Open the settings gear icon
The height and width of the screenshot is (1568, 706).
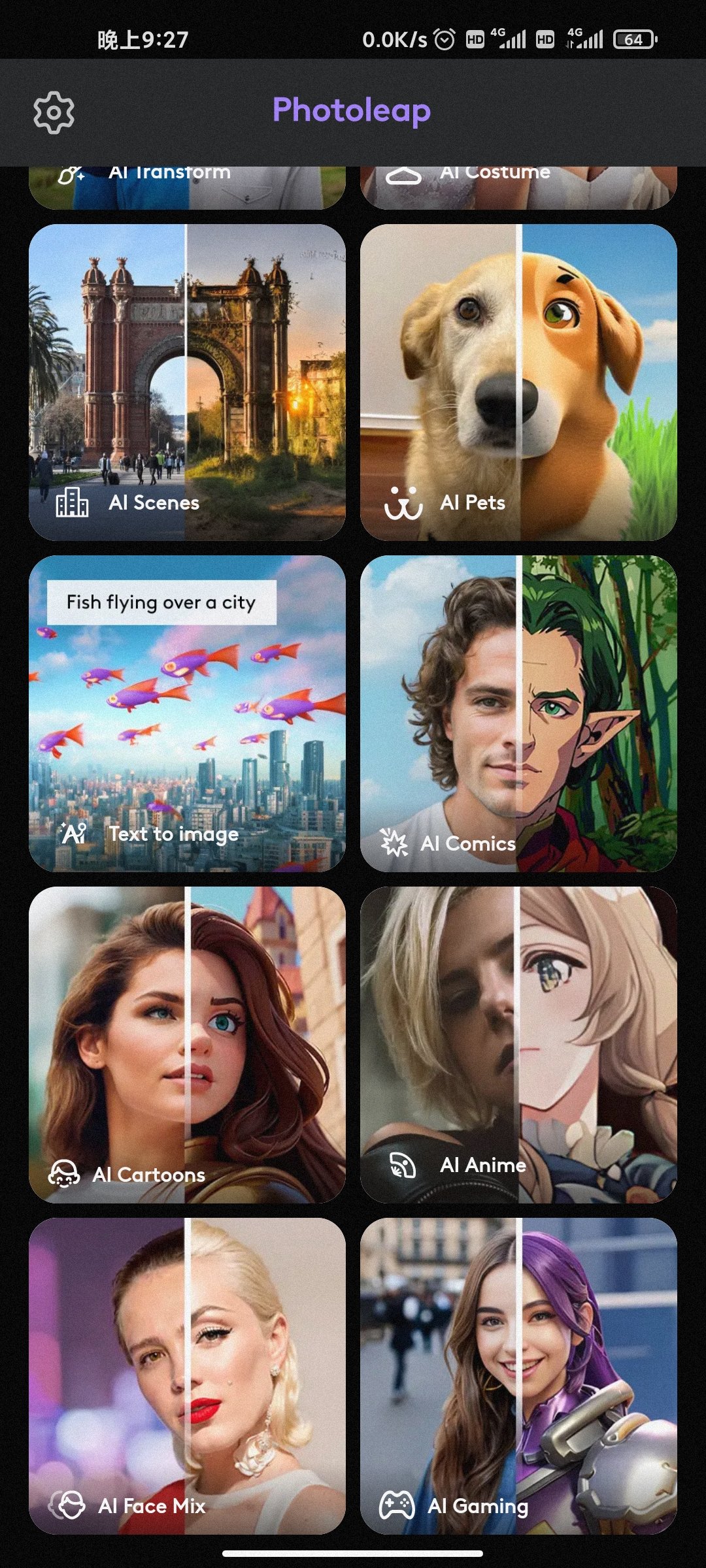54,112
